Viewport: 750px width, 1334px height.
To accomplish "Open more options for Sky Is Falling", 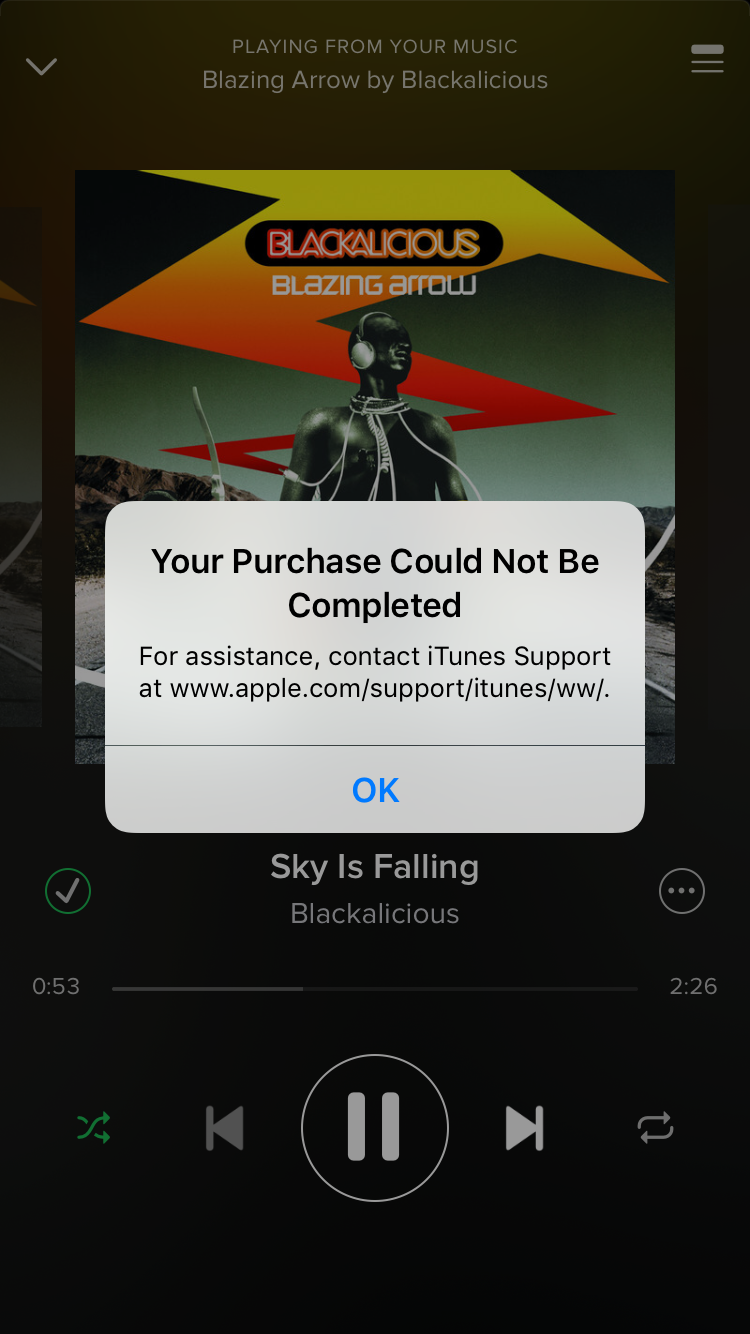I will tap(682, 891).
